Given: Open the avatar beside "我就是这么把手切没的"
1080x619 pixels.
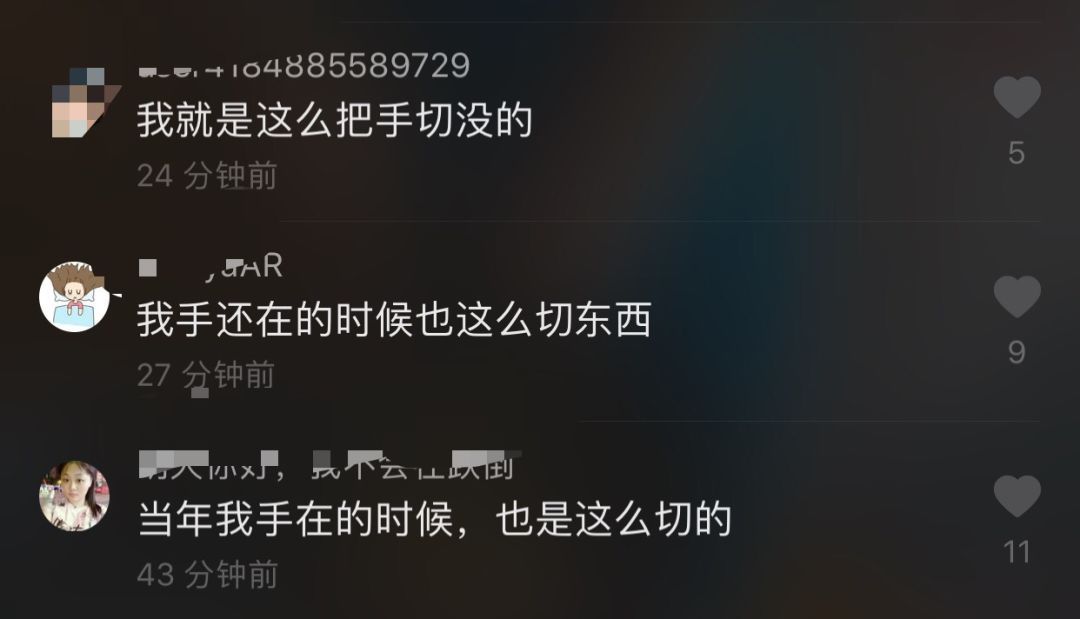Looking at the screenshot, I should click(x=80, y=103).
